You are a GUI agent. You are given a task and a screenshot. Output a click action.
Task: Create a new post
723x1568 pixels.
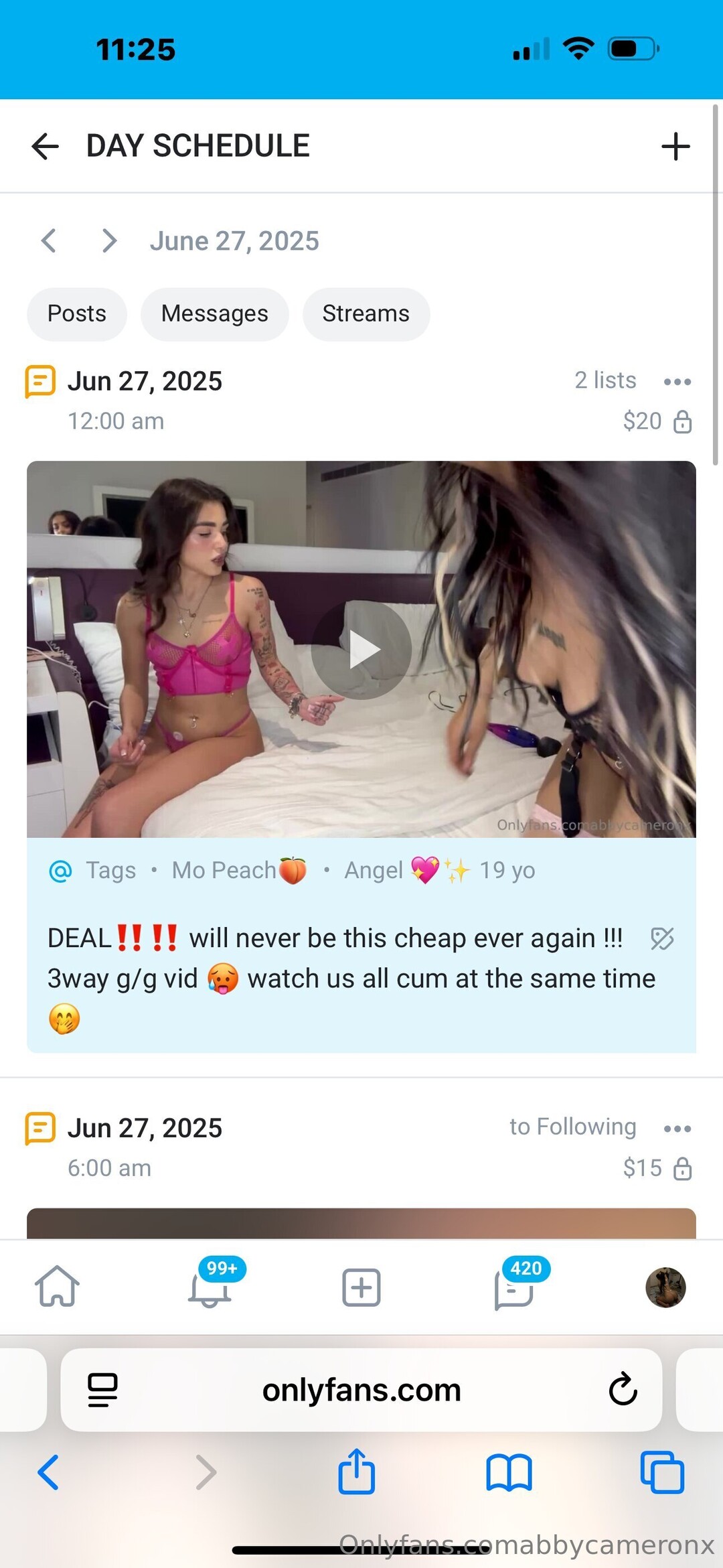point(361,1287)
